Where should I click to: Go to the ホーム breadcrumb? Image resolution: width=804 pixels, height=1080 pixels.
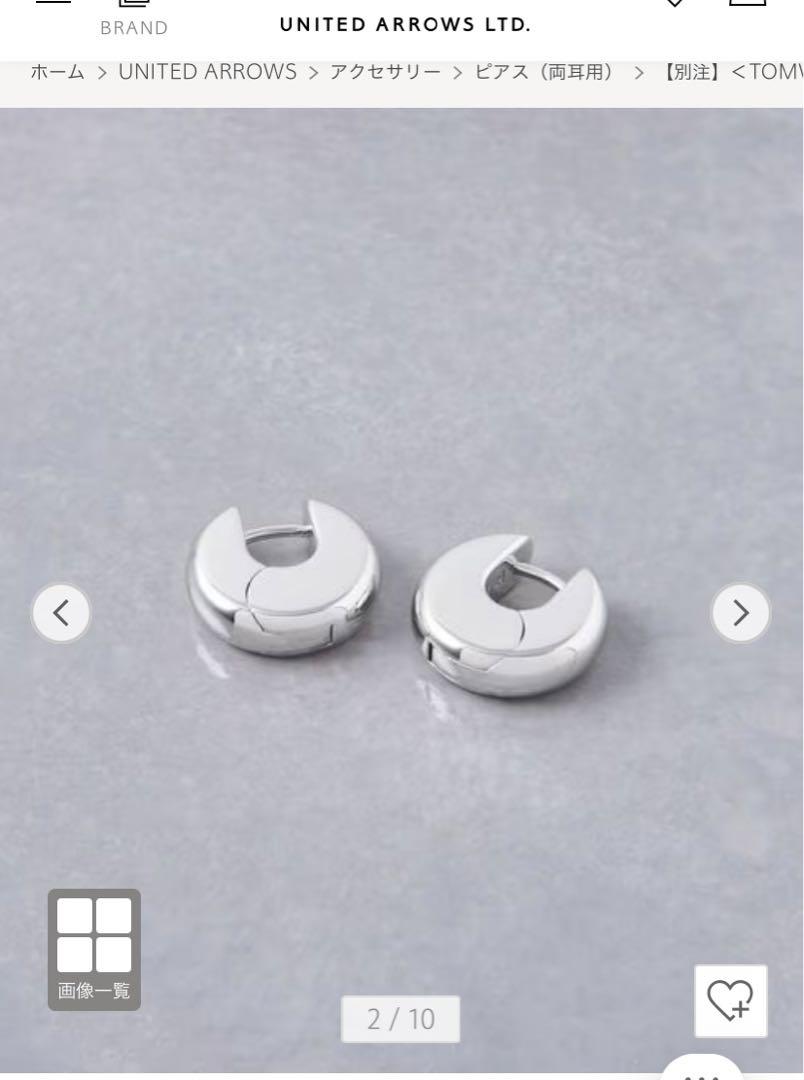(57, 72)
